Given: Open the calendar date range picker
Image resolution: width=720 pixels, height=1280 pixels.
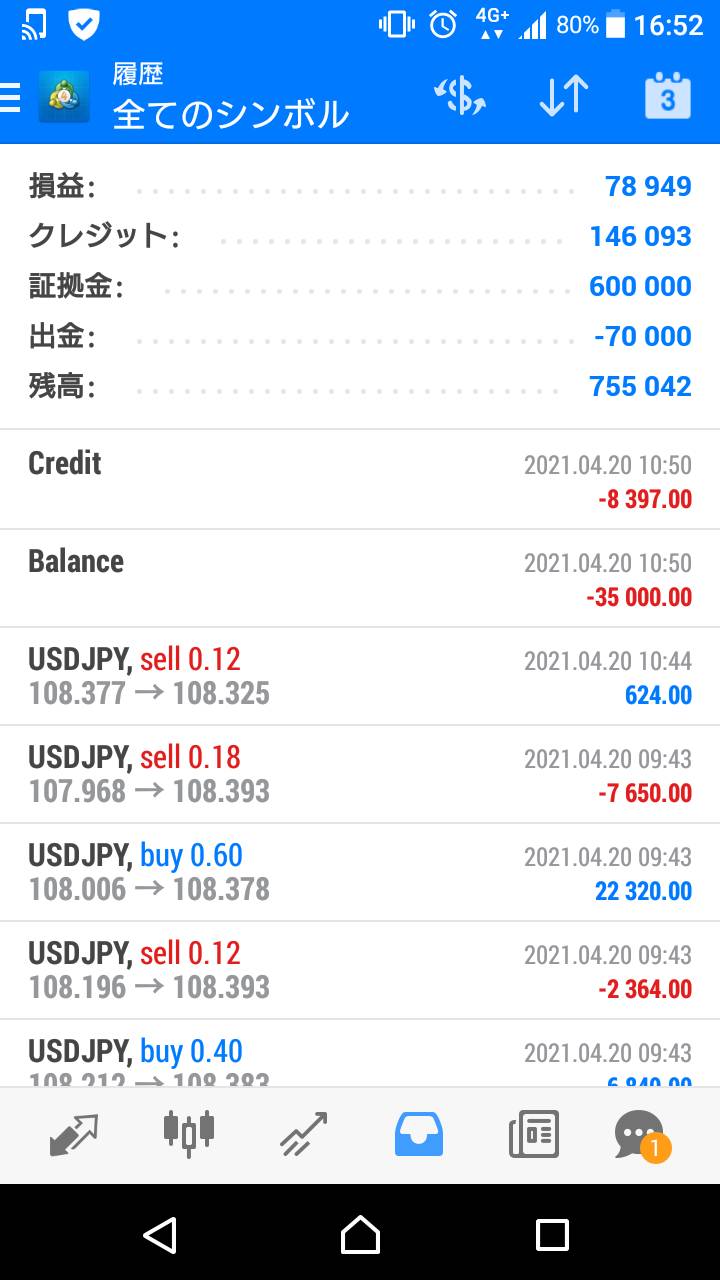Looking at the screenshot, I should (x=668, y=97).
